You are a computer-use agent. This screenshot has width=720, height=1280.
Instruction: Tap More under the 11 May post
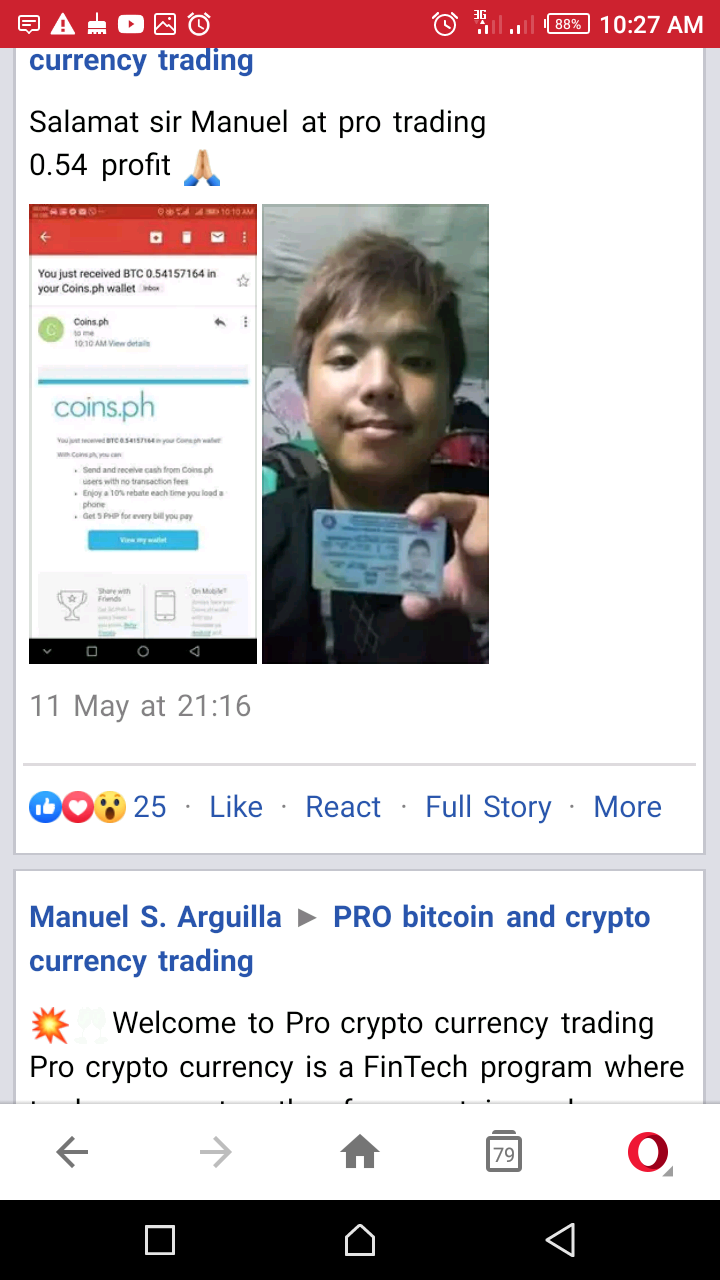627,807
